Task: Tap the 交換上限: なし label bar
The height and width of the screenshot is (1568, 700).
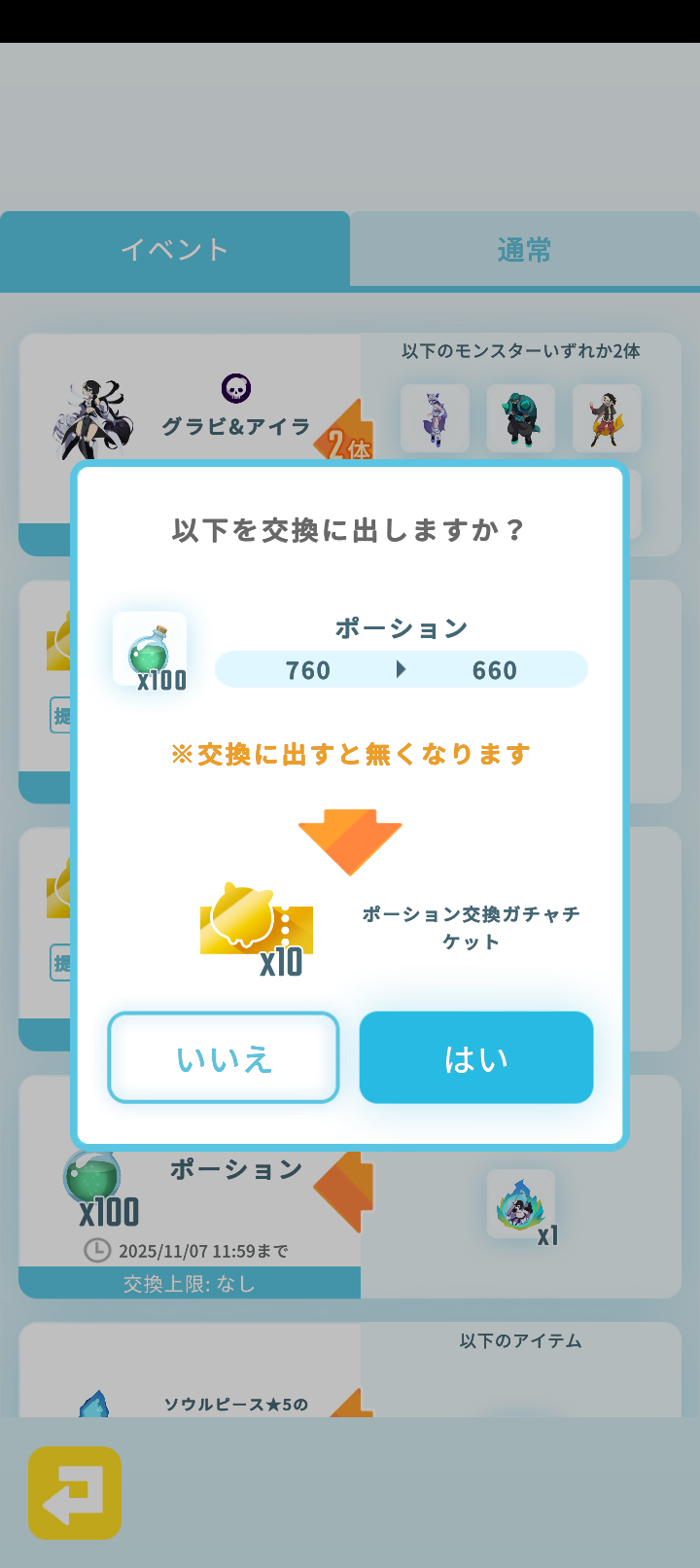Action: (189, 1283)
